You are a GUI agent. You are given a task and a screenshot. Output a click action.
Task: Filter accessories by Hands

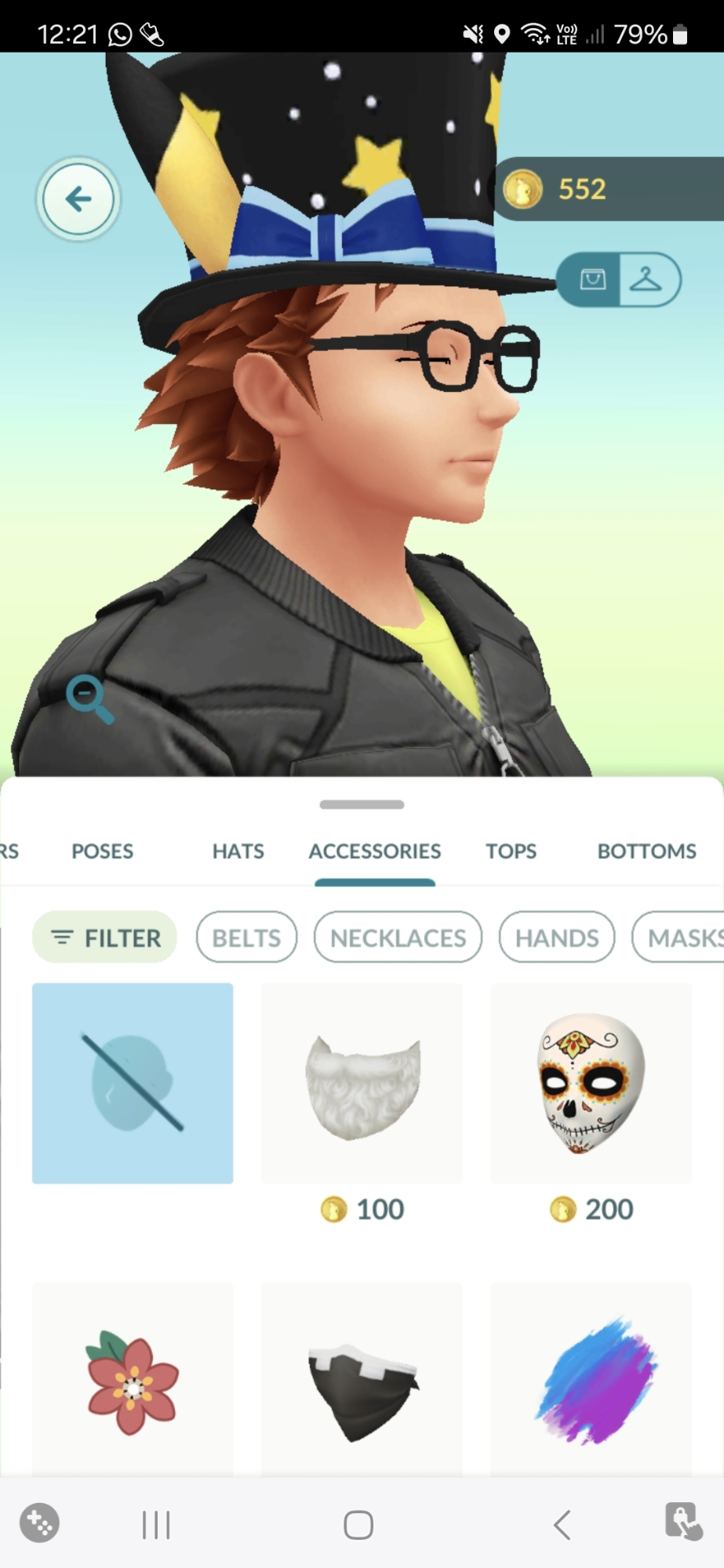[x=557, y=937]
